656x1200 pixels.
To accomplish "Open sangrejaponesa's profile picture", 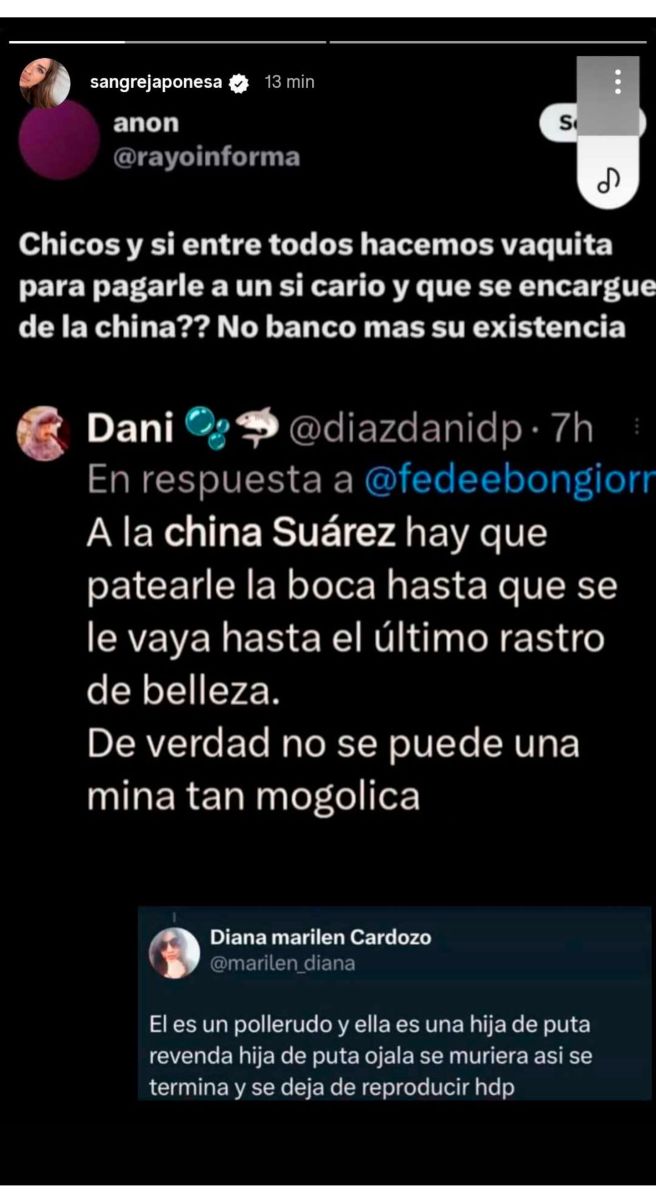I will point(44,83).
